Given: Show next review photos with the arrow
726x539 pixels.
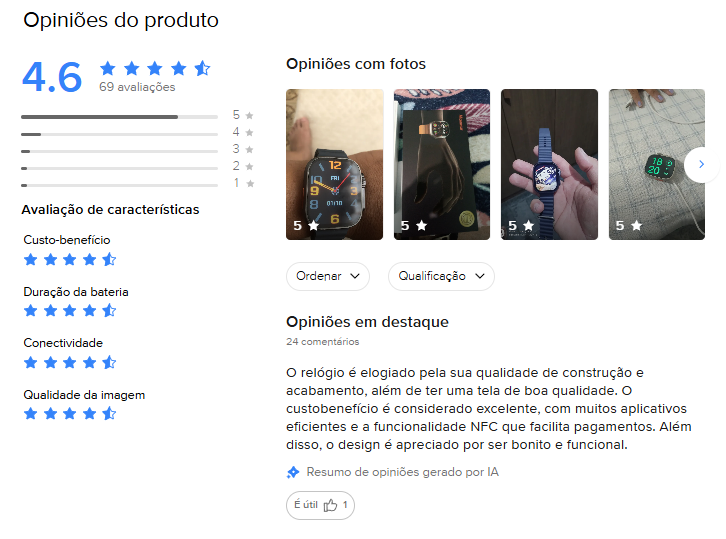Looking at the screenshot, I should pyautogui.click(x=701, y=164).
